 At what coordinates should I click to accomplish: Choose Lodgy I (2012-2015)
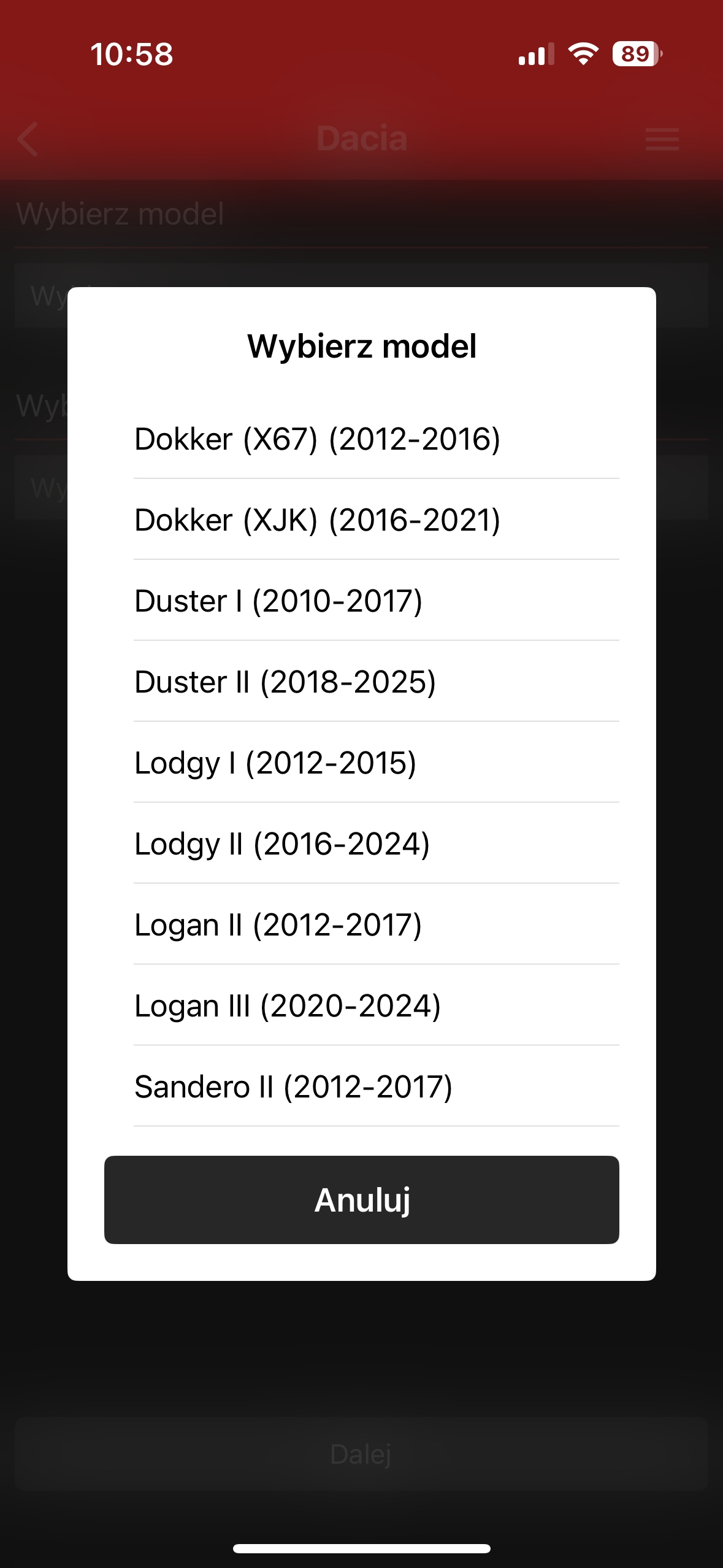(x=275, y=763)
